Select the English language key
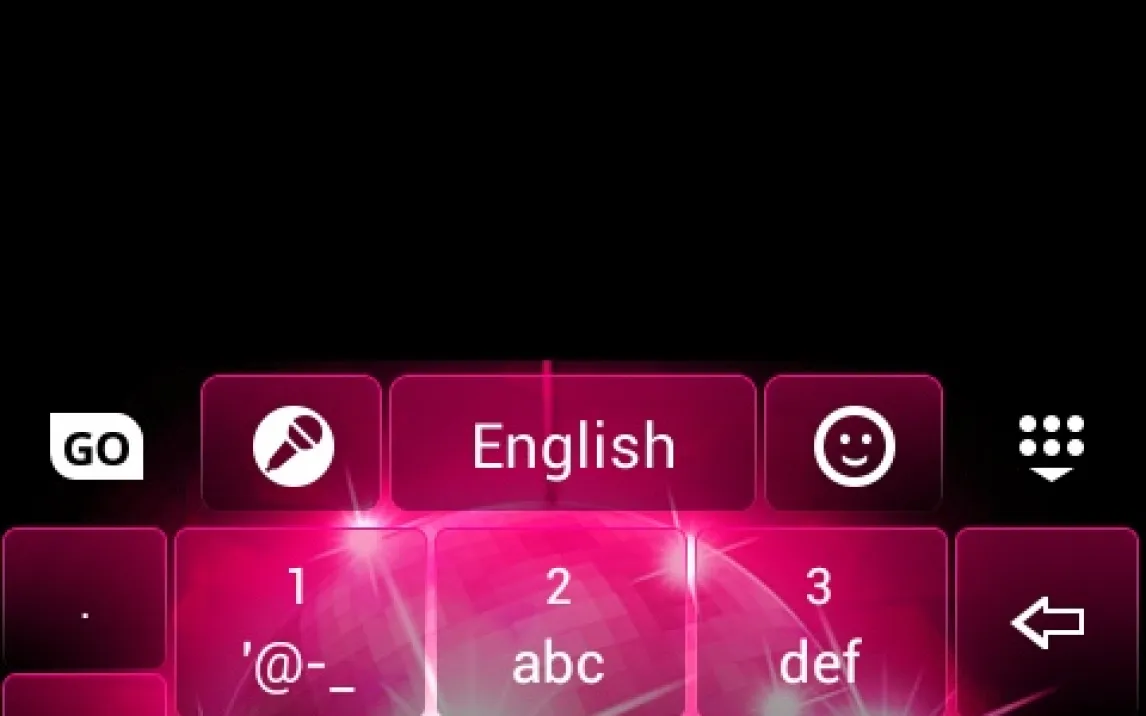Image resolution: width=1146 pixels, height=716 pixels. click(x=573, y=444)
